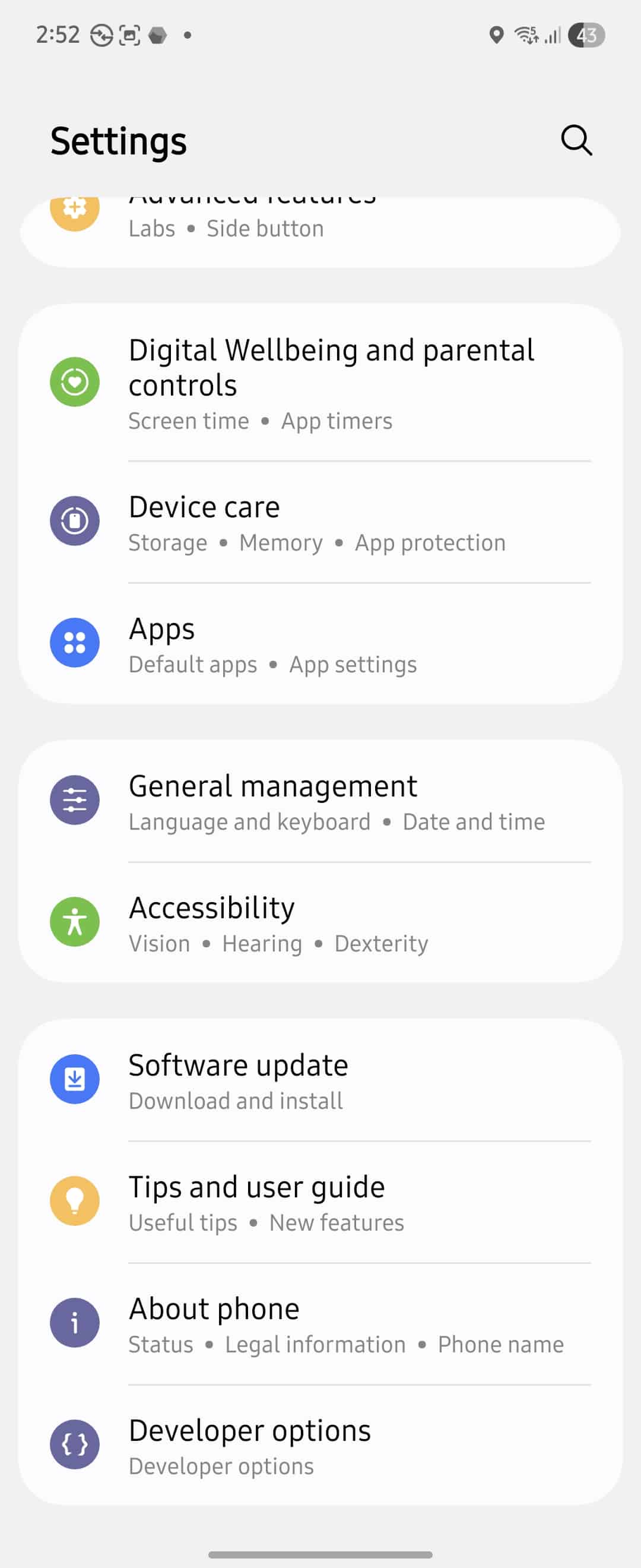641x1568 pixels.
Task: Open Accessibility settings
Action: coord(320,923)
